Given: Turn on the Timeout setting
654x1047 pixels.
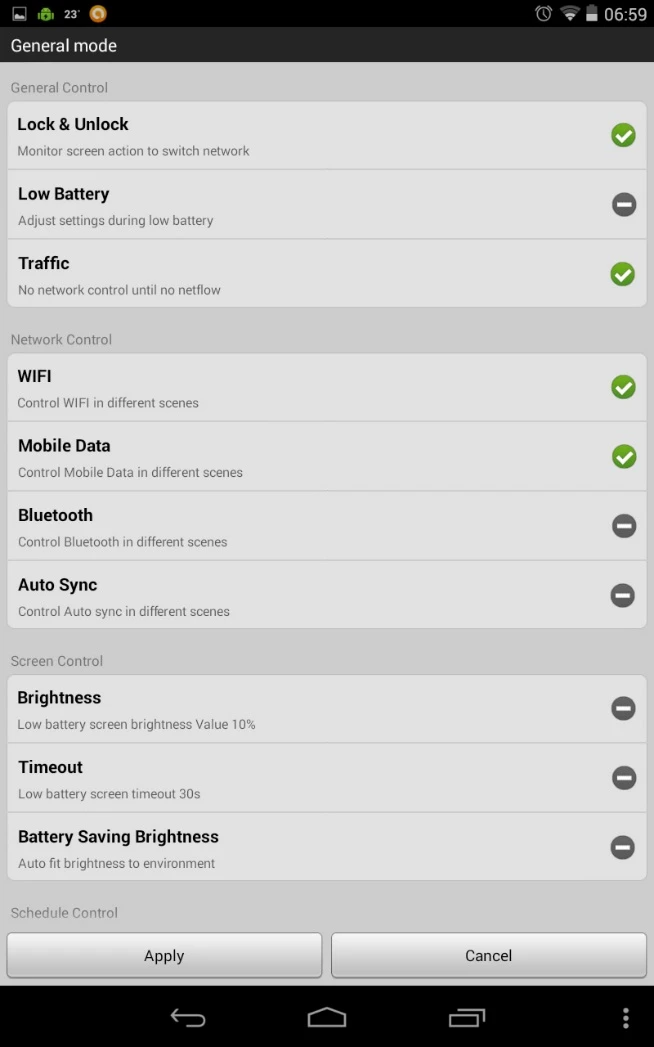Looking at the screenshot, I should coord(623,778).
